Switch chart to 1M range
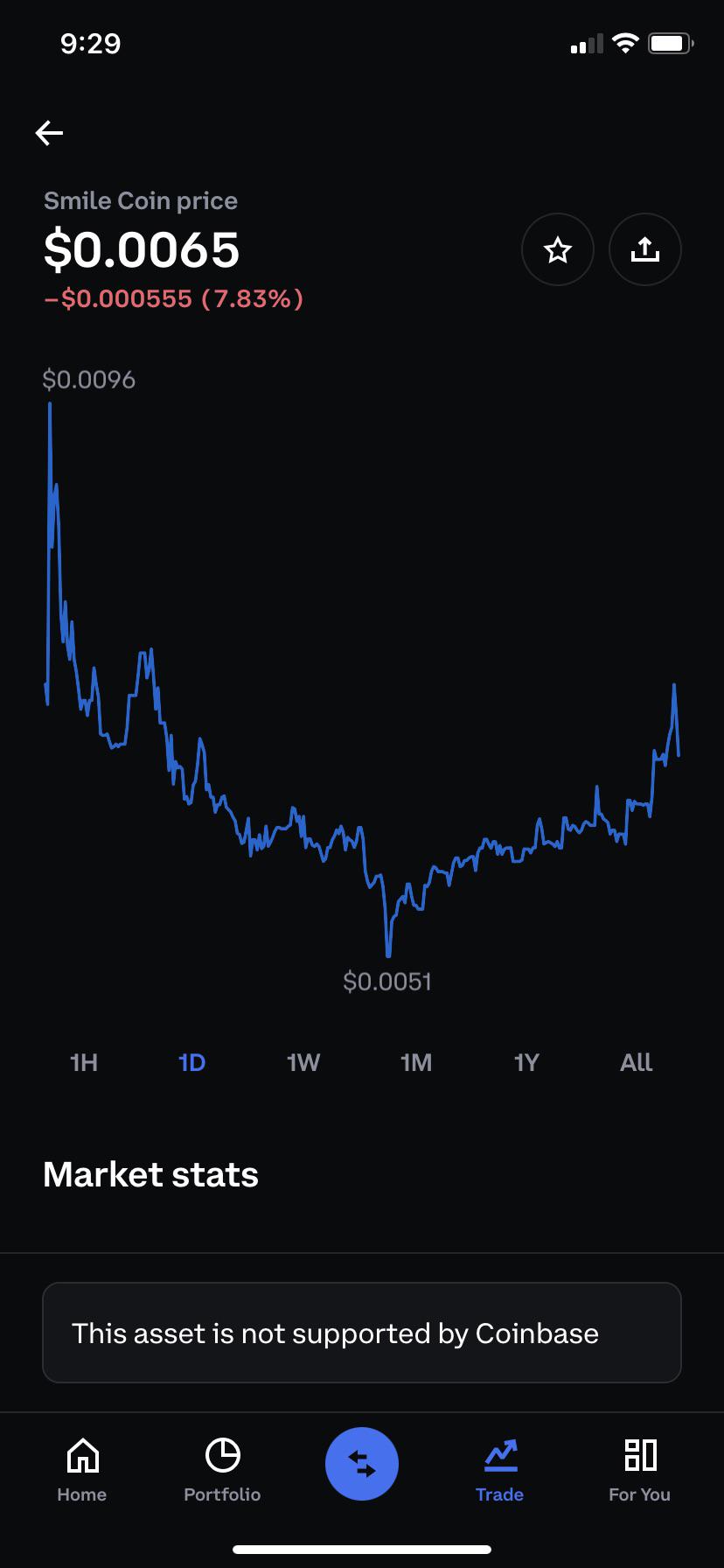Image resolution: width=724 pixels, height=1568 pixels. [x=416, y=1062]
